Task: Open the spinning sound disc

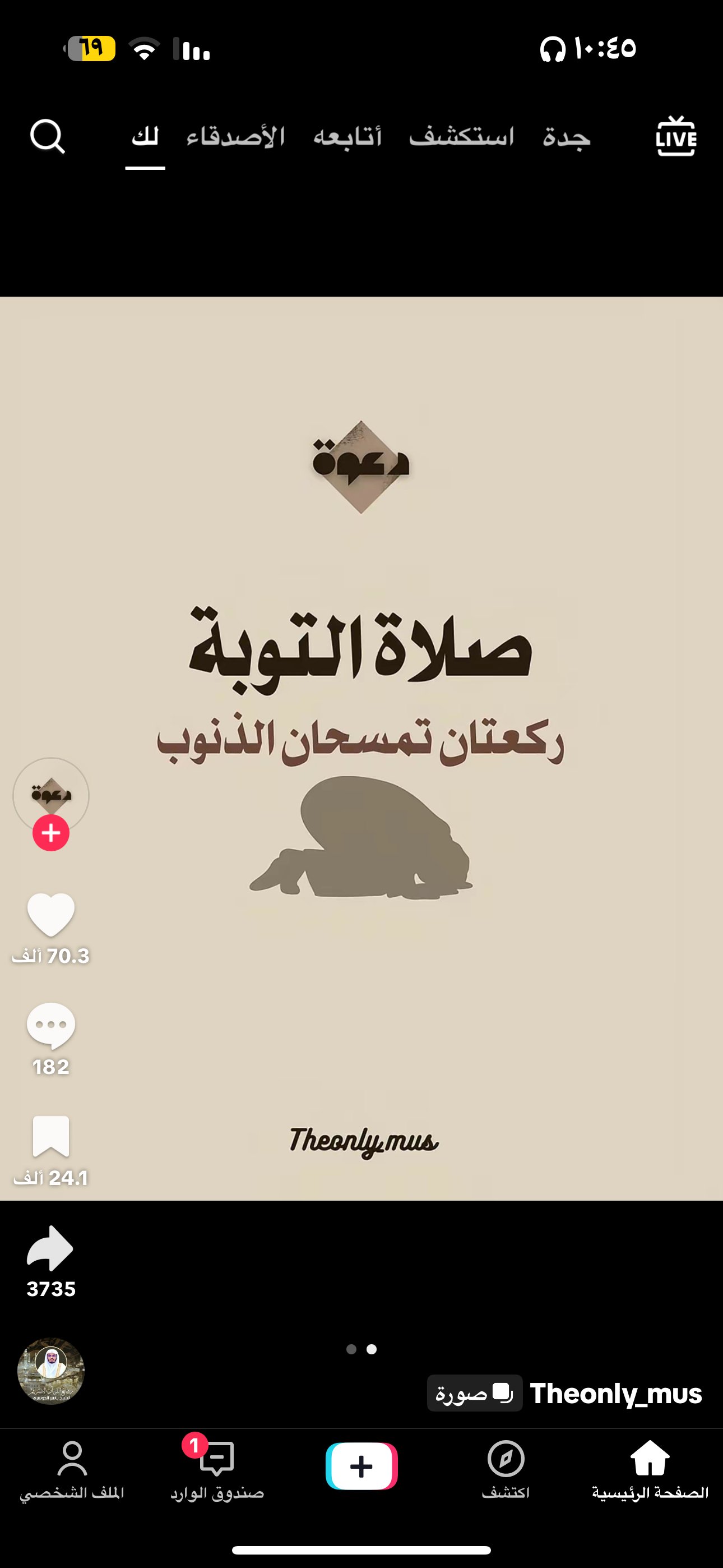Action: 51,1371
